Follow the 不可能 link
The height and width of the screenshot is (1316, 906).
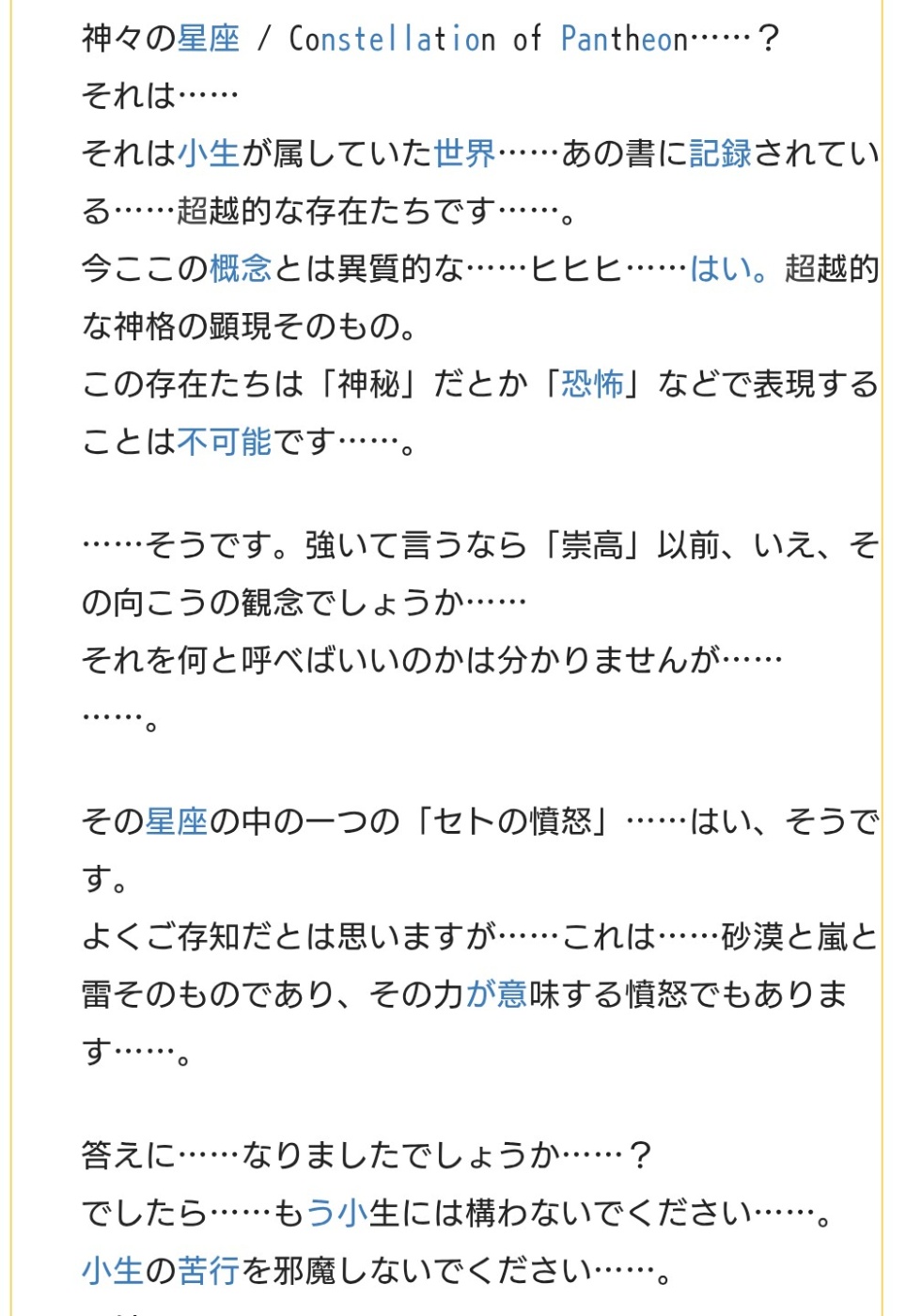(224, 442)
